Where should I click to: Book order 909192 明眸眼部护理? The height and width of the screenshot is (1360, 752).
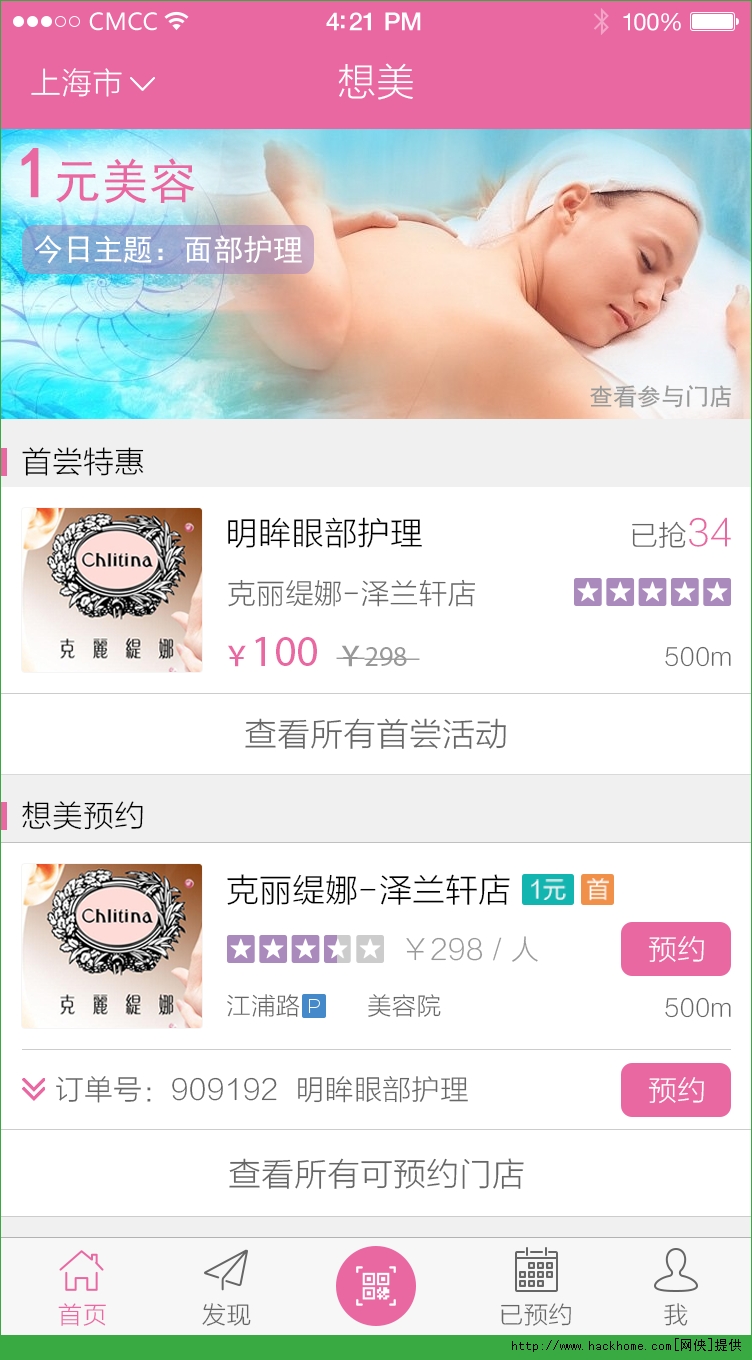tap(675, 1090)
